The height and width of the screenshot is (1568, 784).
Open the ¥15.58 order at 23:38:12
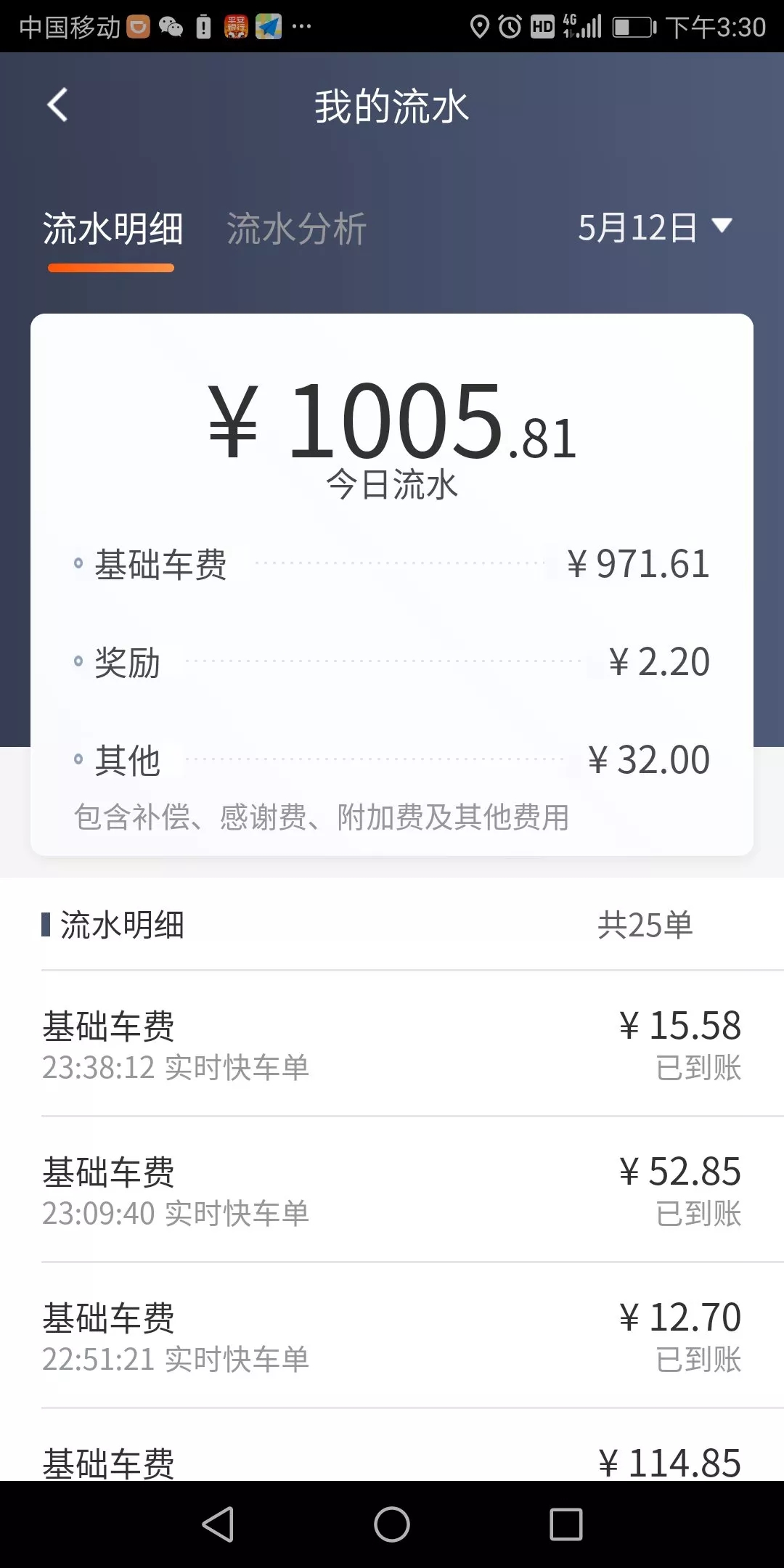(392, 1044)
